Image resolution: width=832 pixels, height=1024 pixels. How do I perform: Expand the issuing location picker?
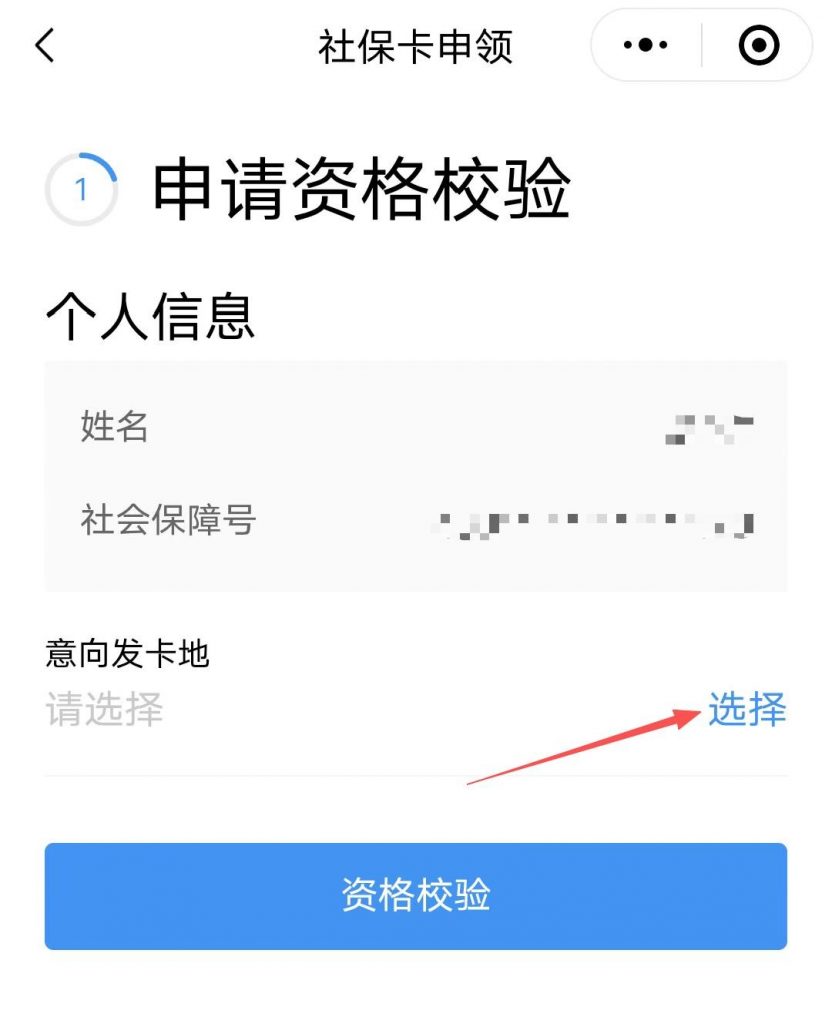(747, 711)
